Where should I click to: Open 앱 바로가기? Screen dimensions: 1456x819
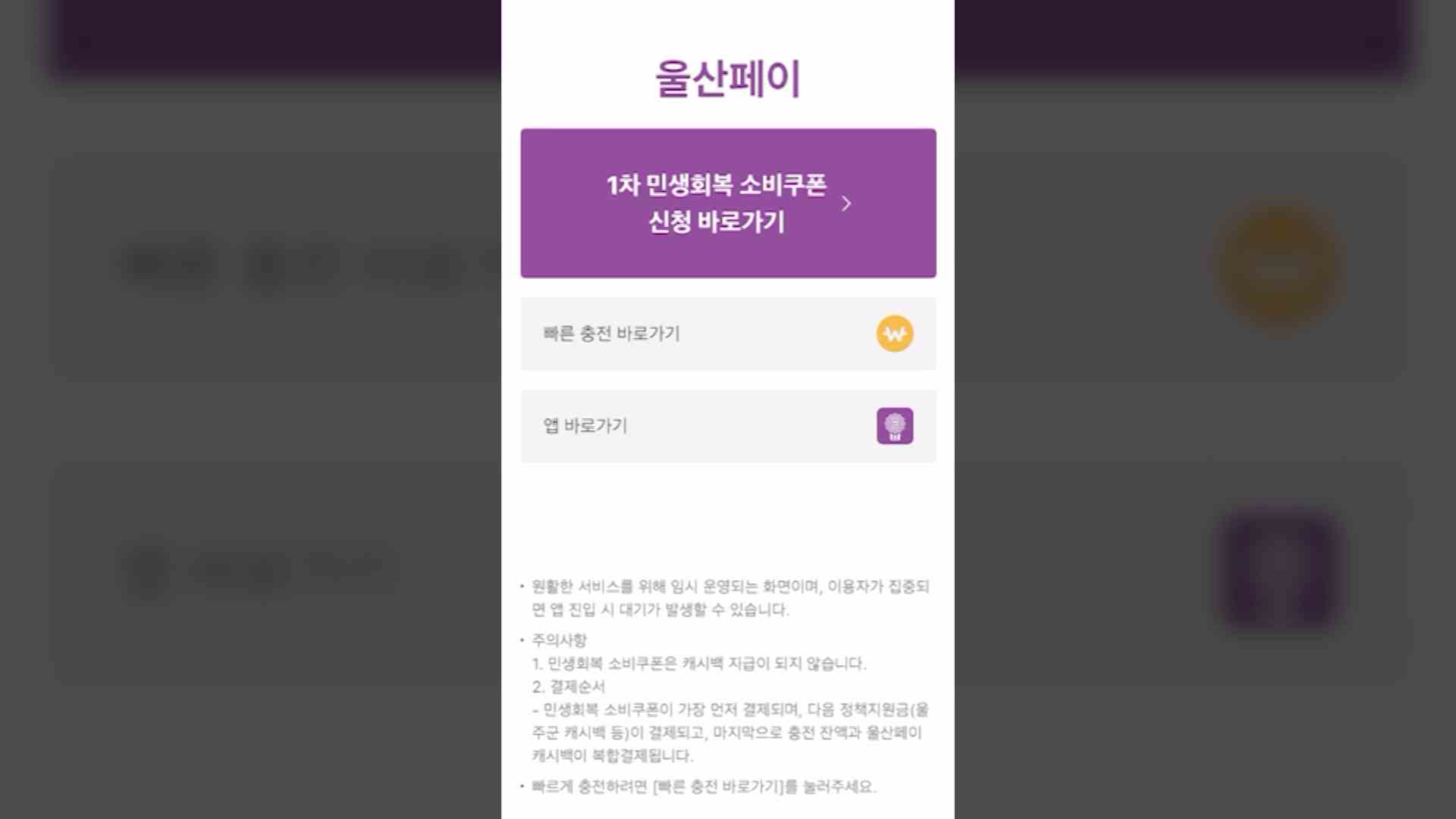(x=727, y=426)
